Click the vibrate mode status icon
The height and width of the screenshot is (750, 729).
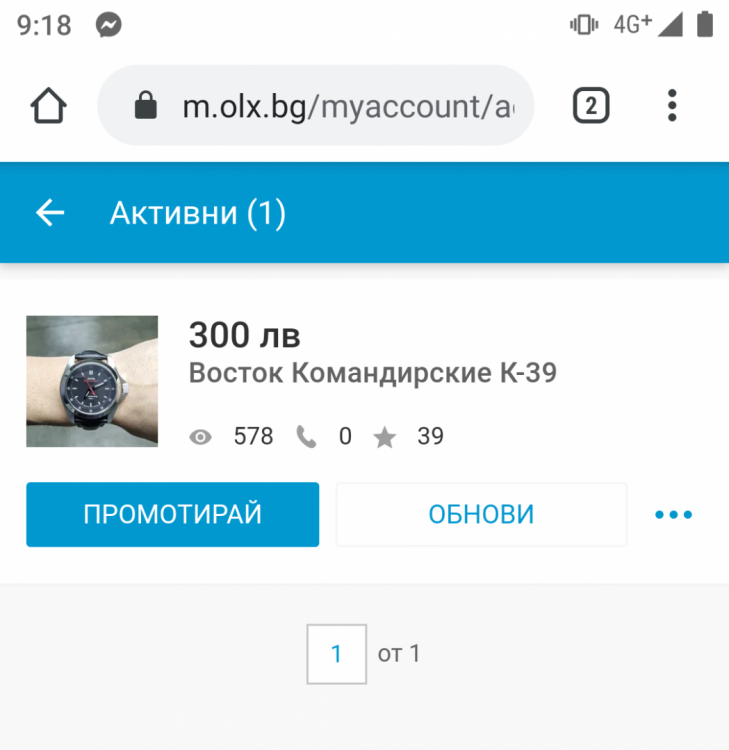click(x=583, y=25)
